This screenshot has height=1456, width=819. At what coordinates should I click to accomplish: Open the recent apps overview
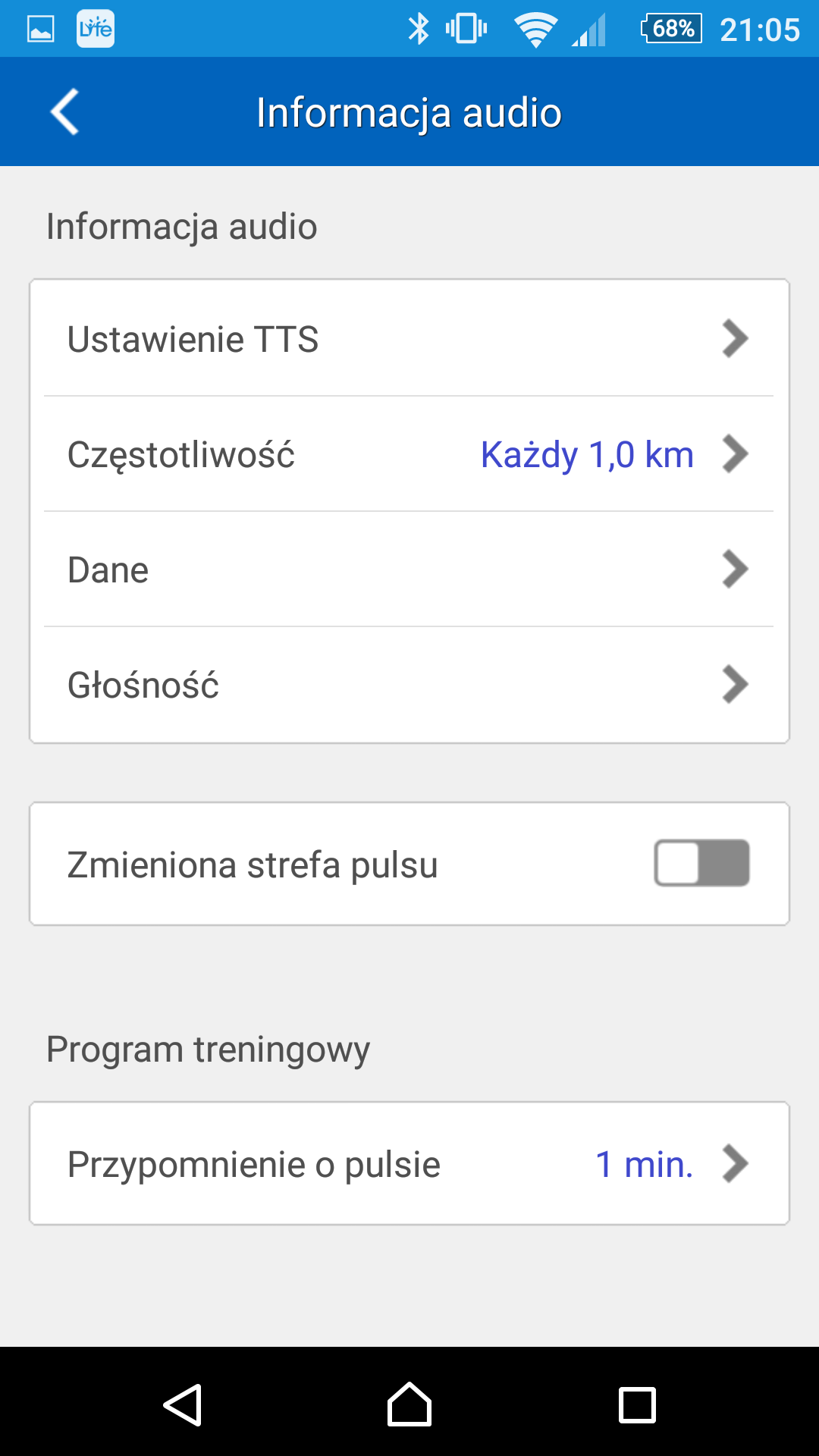click(637, 1404)
